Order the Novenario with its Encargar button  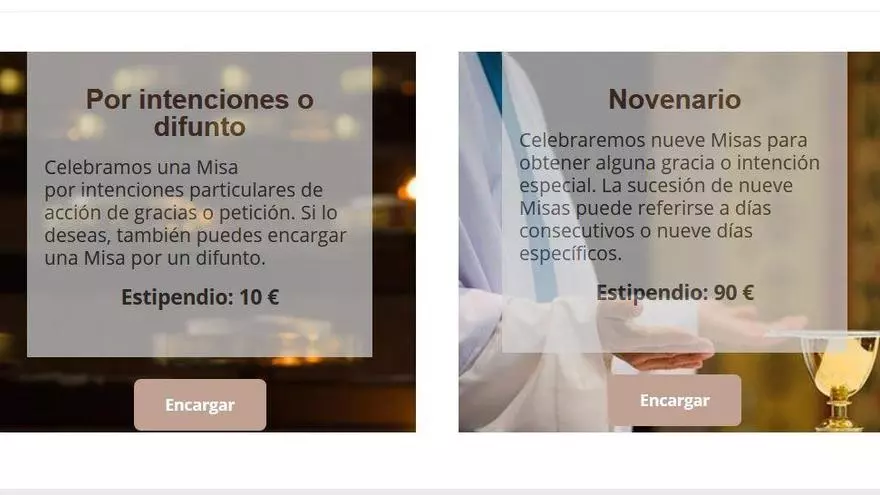[x=674, y=400]
